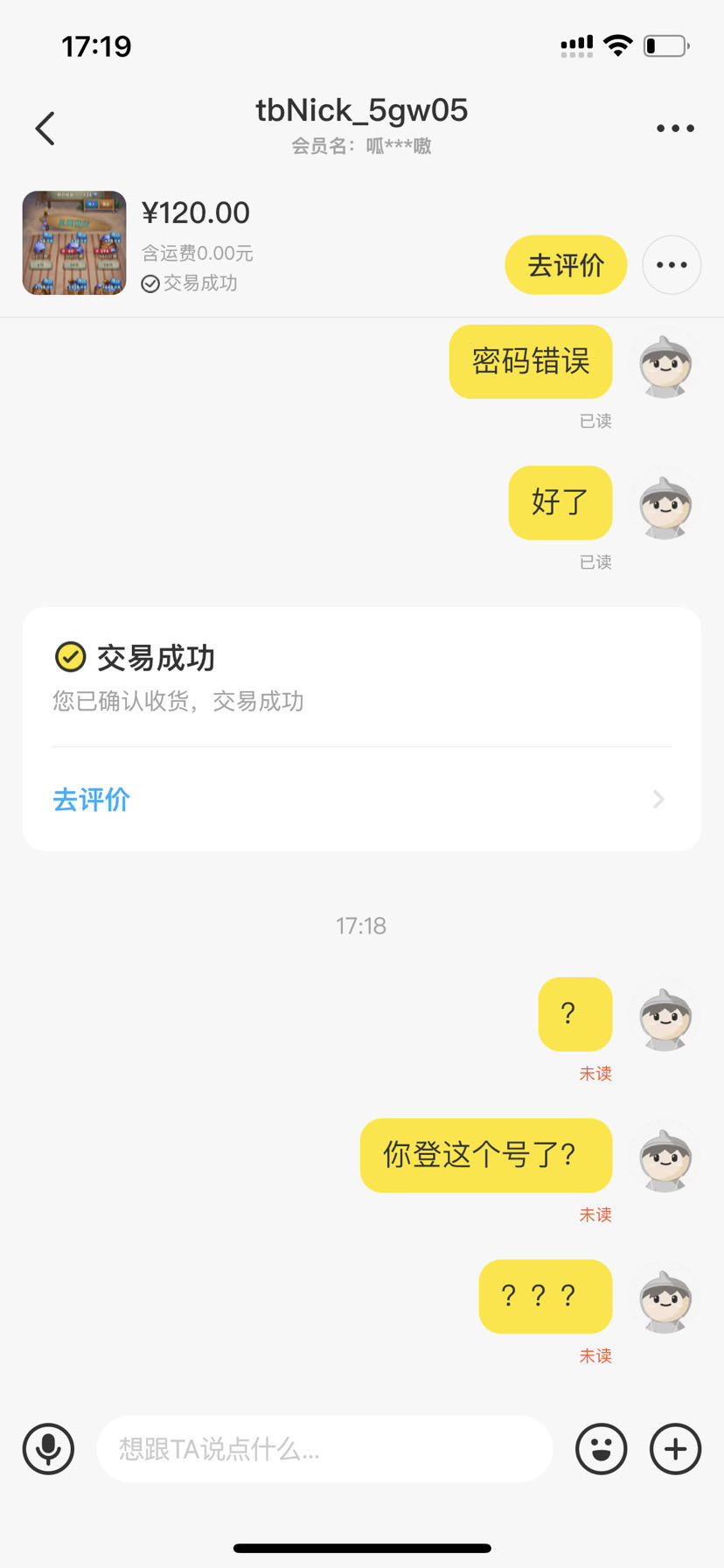Open more order options beside 去评价
This screenshot has height=1568, width=724.
click(x=672, y=265)
